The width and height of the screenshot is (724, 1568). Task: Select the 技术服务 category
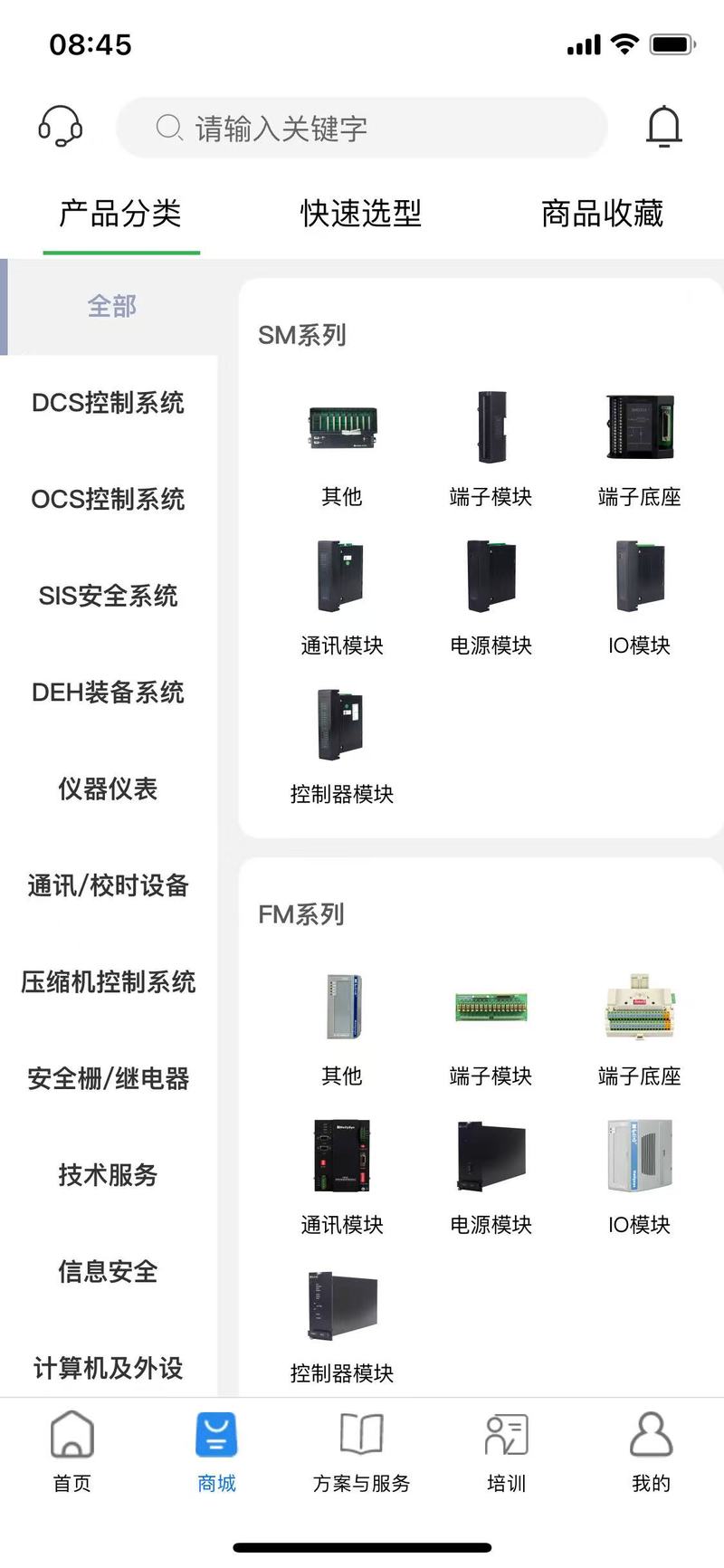point(108,1175)
